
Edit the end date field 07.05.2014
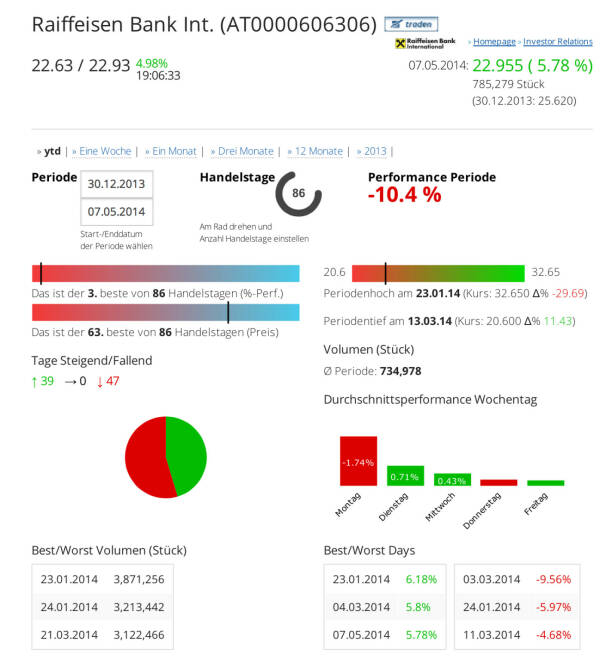(x=116, y=212)
